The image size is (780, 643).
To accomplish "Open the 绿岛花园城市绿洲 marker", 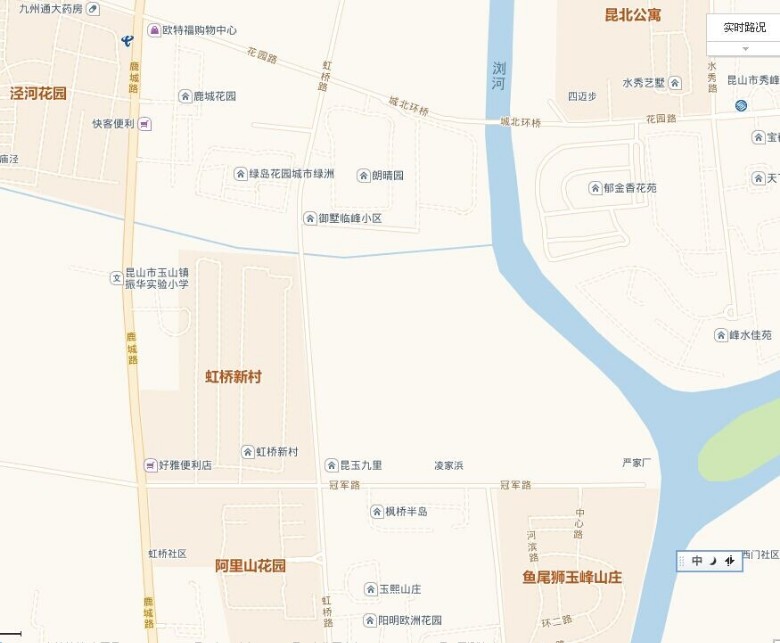I will pyautogui.click(x=240, y=174).
